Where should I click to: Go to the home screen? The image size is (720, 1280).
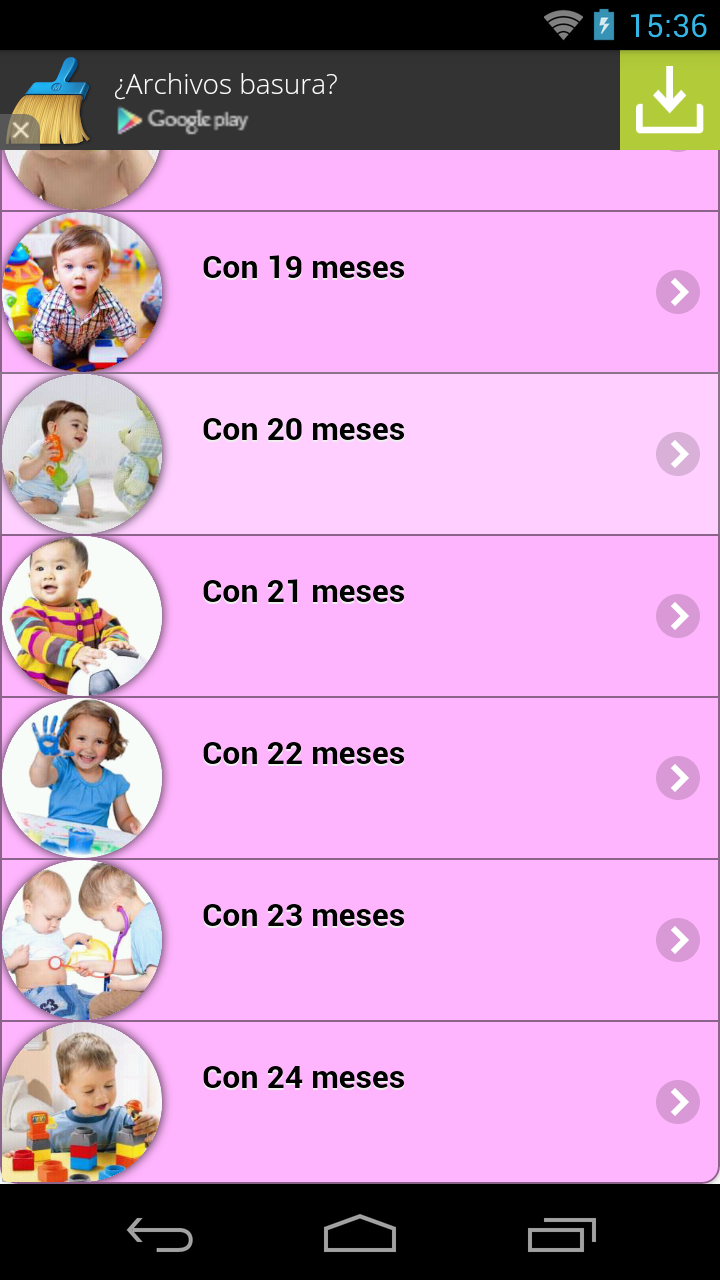[x=360, y=1236]
